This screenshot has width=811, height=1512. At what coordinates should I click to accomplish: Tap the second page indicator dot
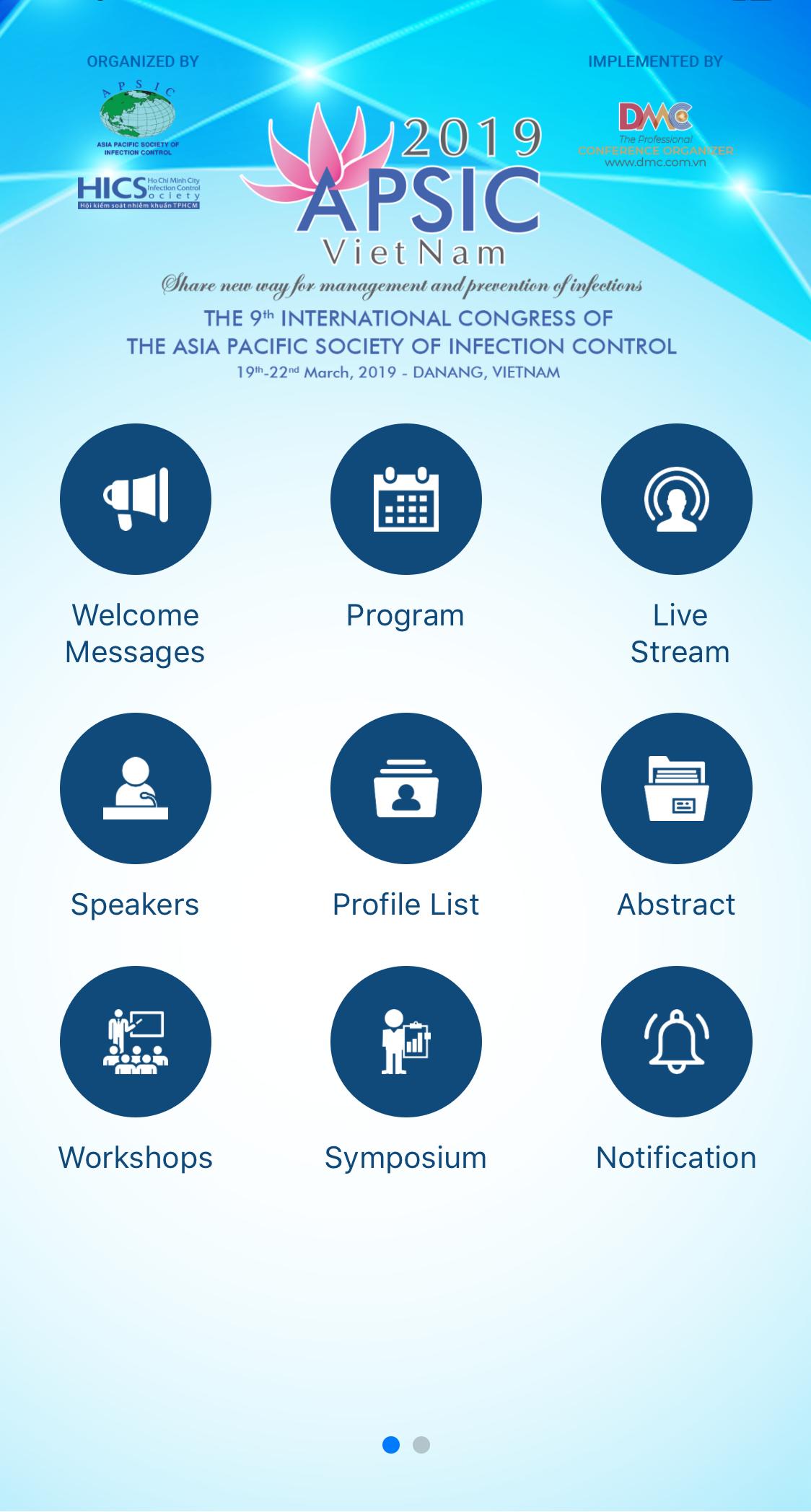[x=421, y=1445]
